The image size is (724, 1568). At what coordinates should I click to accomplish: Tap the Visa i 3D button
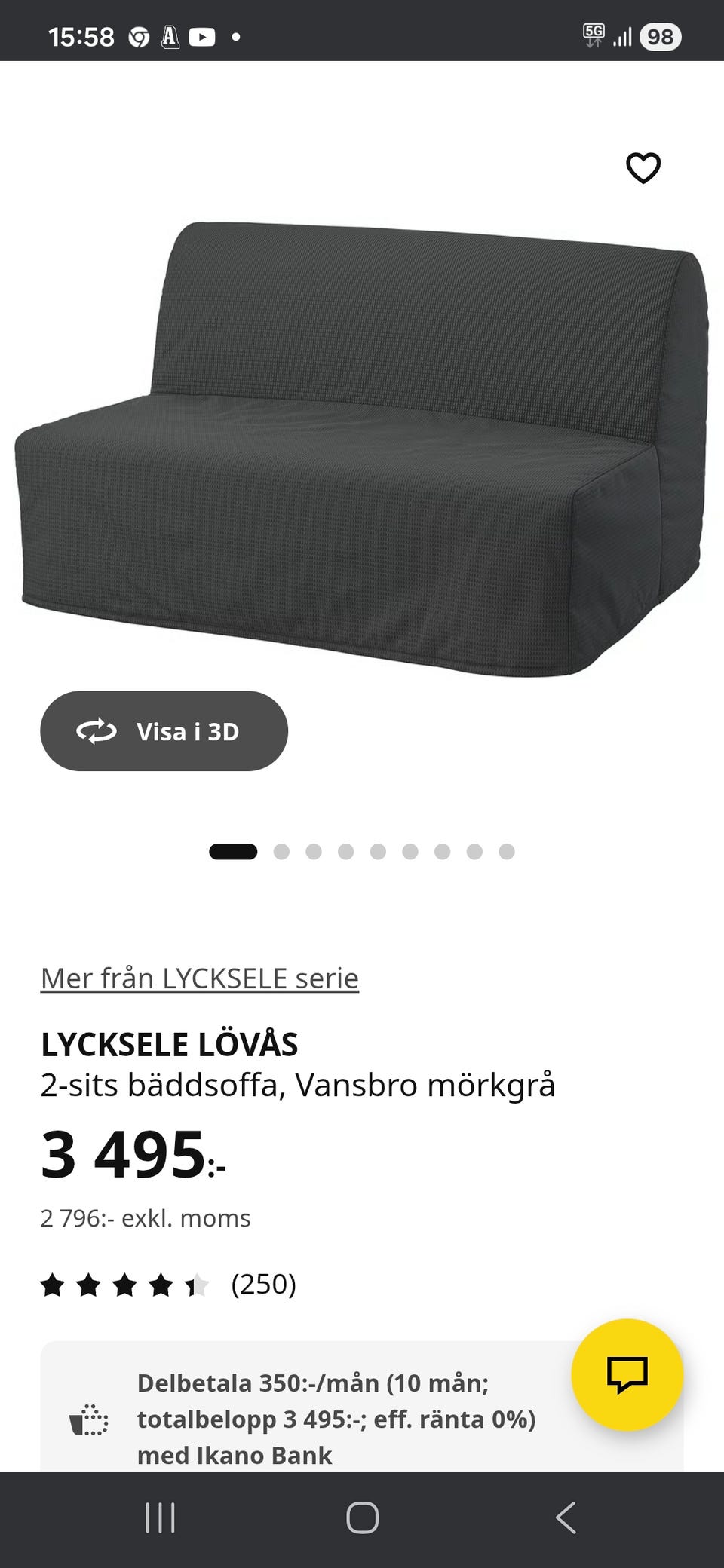[164, 731]
